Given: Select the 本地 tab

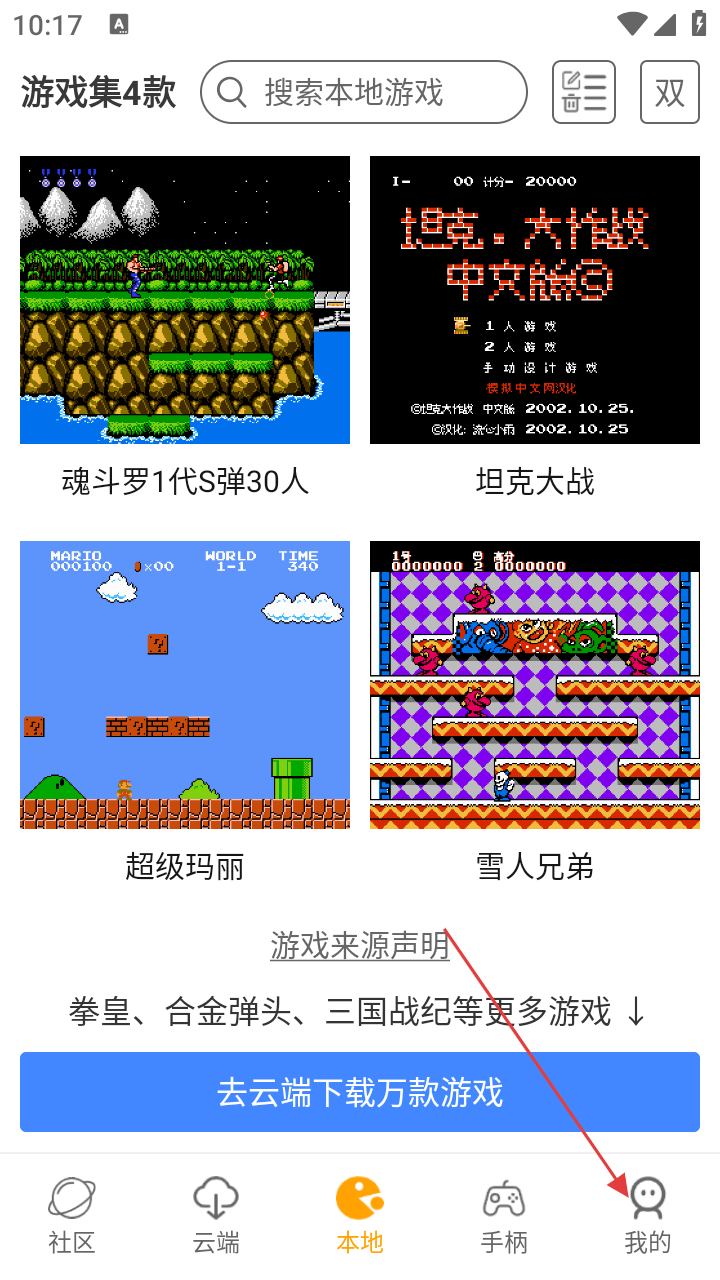Looking at the screenshot, I should point(360,1215).
